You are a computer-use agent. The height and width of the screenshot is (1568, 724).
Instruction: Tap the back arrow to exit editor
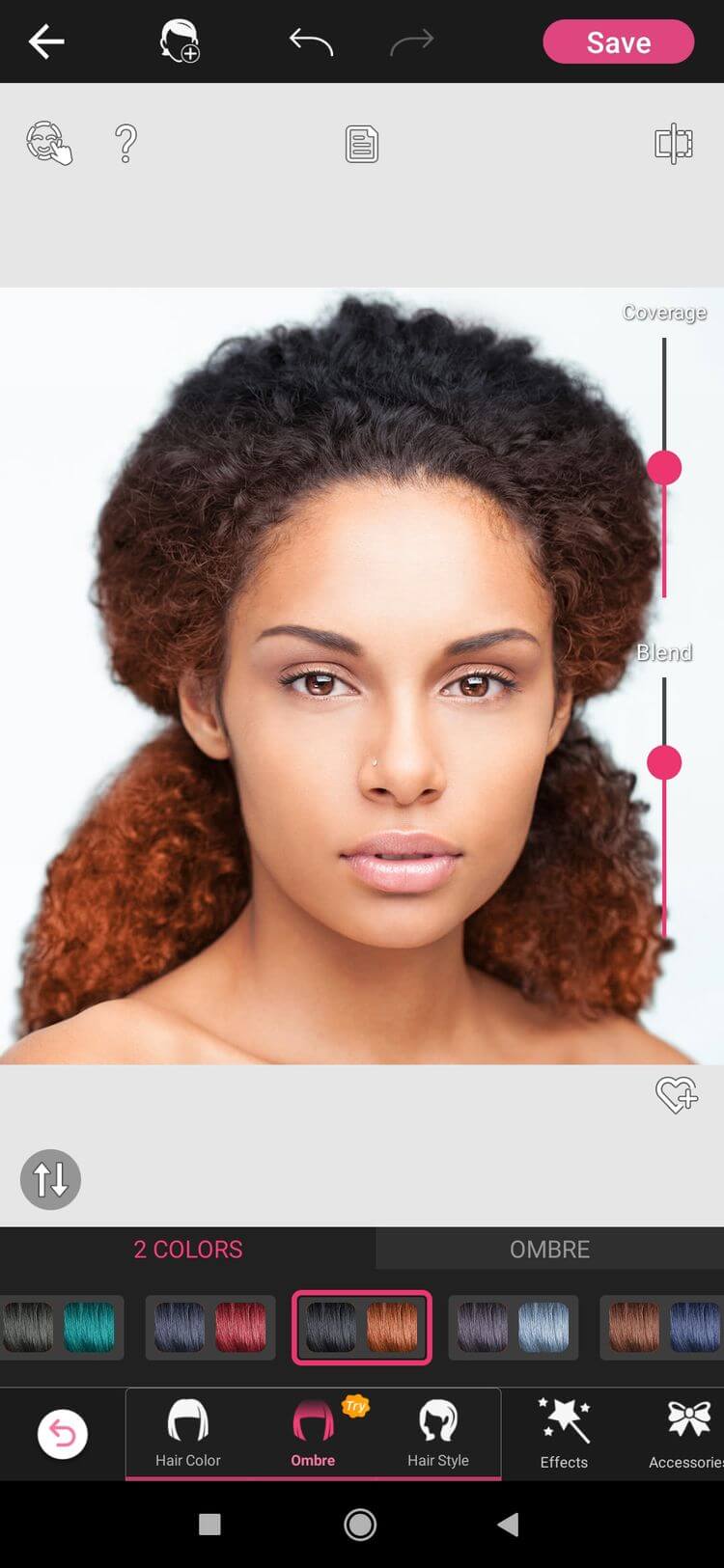tap(43, 41)
